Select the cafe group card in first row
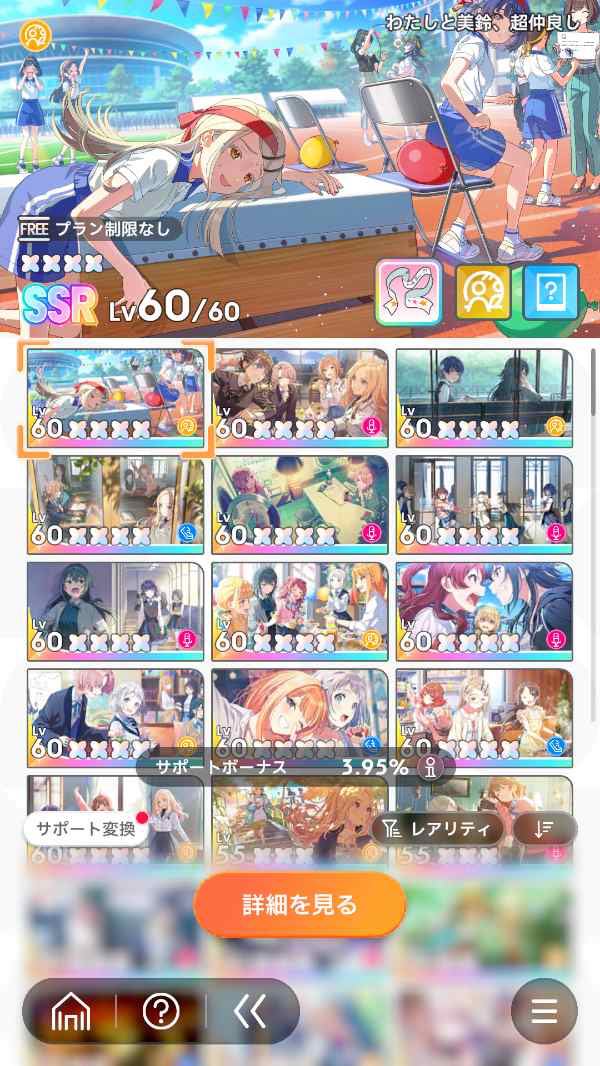This screenshot has width=600, height=1066. tap(300, 397)
